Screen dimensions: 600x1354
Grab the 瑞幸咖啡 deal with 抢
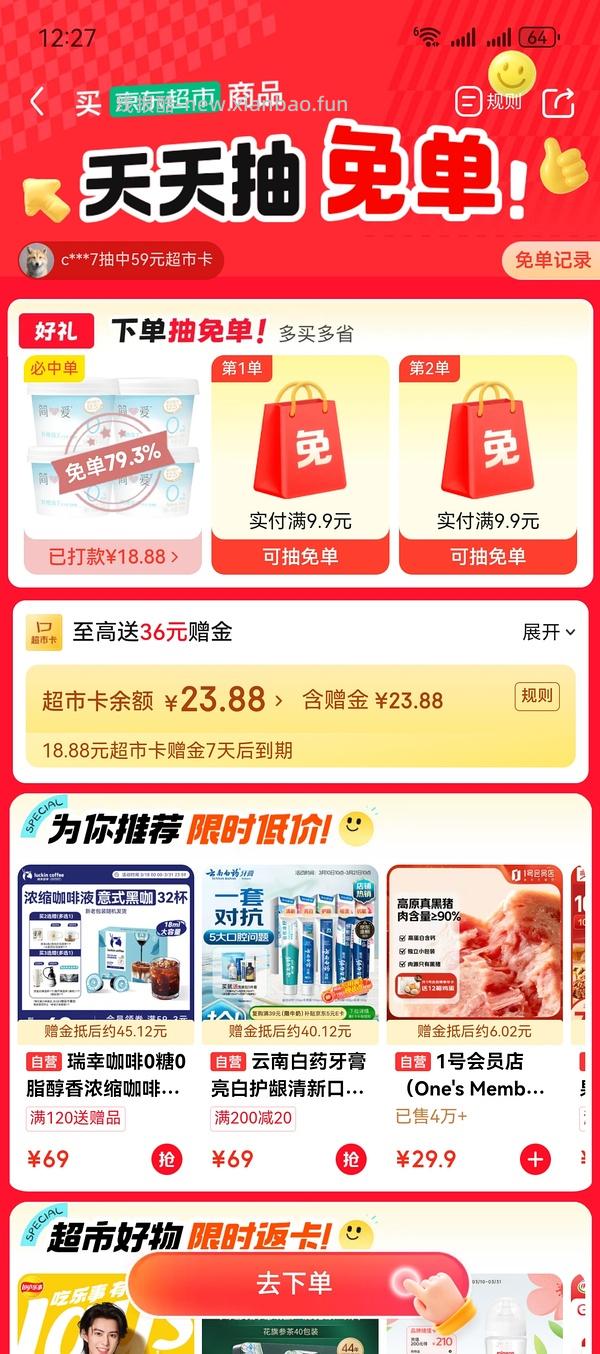point(167,1159)
